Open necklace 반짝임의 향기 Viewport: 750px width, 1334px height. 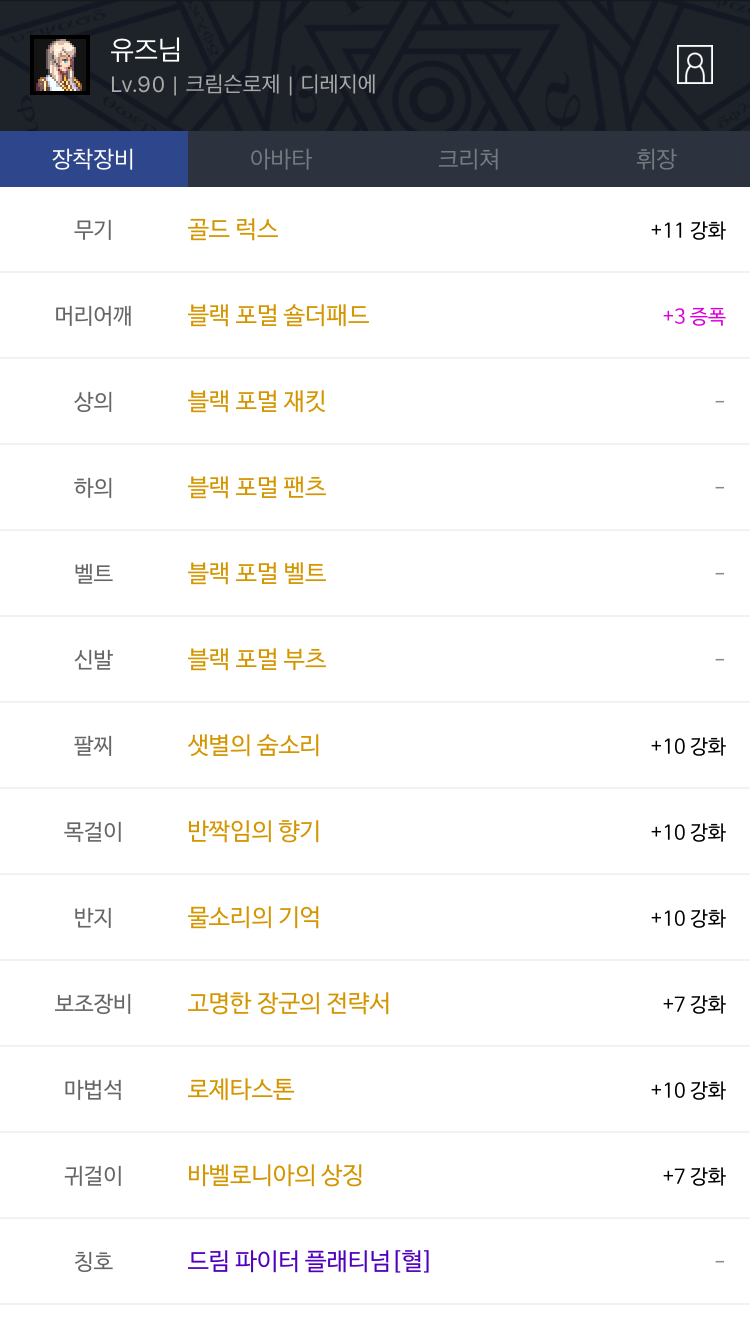pyautogui.click(x=254, y=831)
